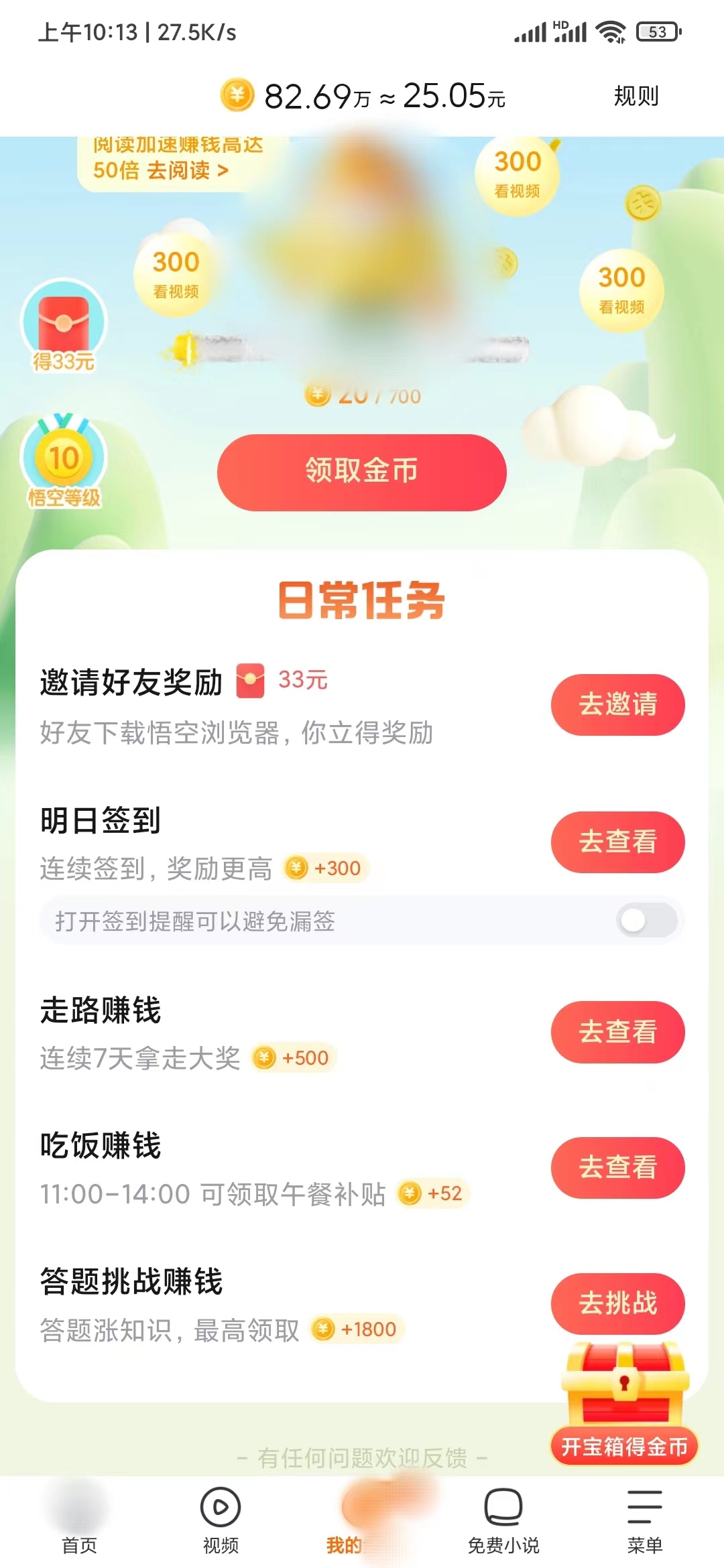Tap the small red envelope beside 邀请好友奖励
Viewport: 724px width, 1568px height.
click(x=250, y=679)
